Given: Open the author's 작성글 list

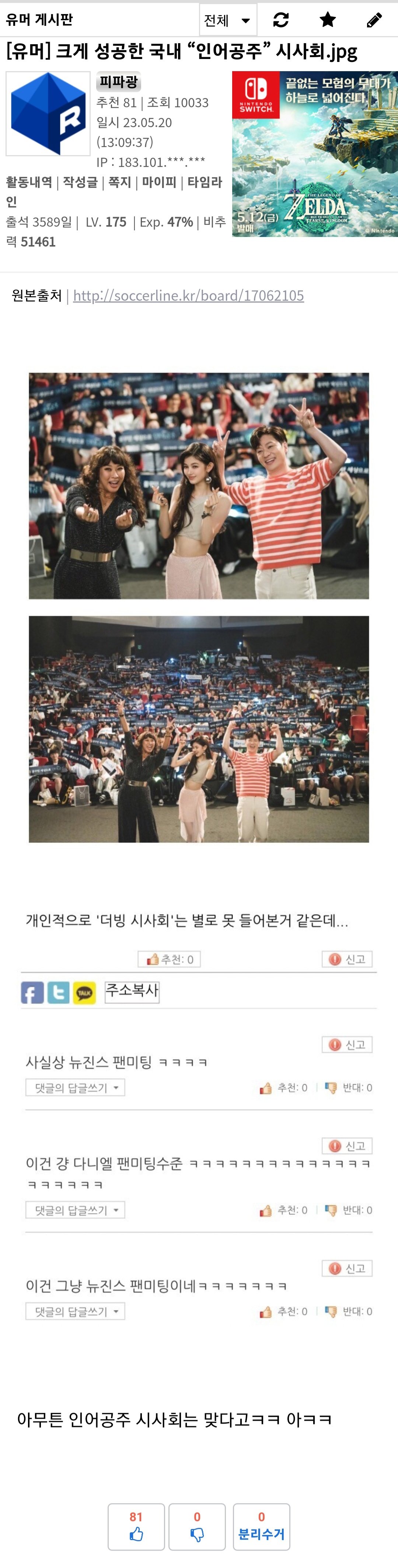Looking at the screenshot, I should (x=80, y=182).
